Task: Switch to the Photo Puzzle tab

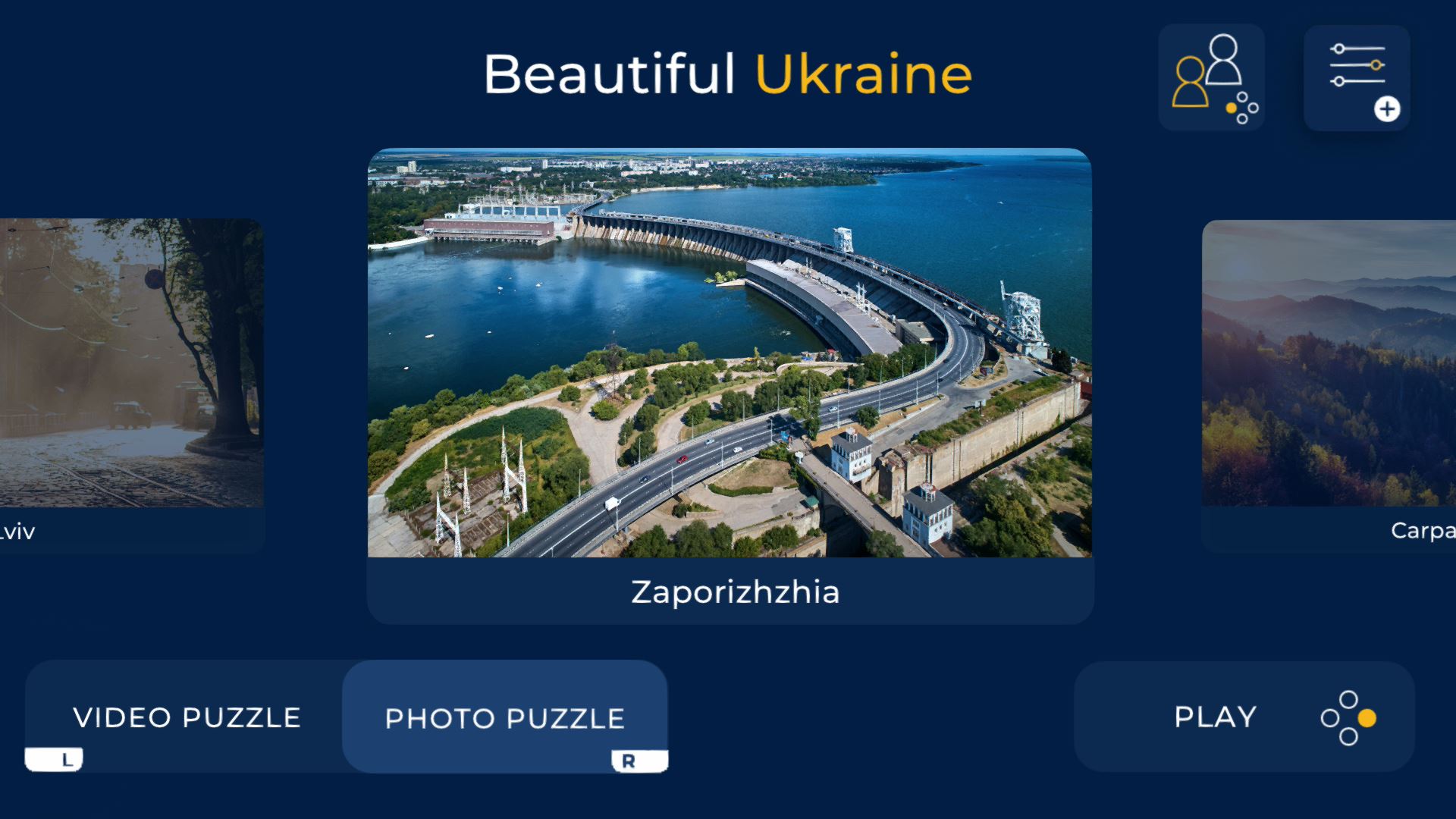Action: [x=505, y=717]
